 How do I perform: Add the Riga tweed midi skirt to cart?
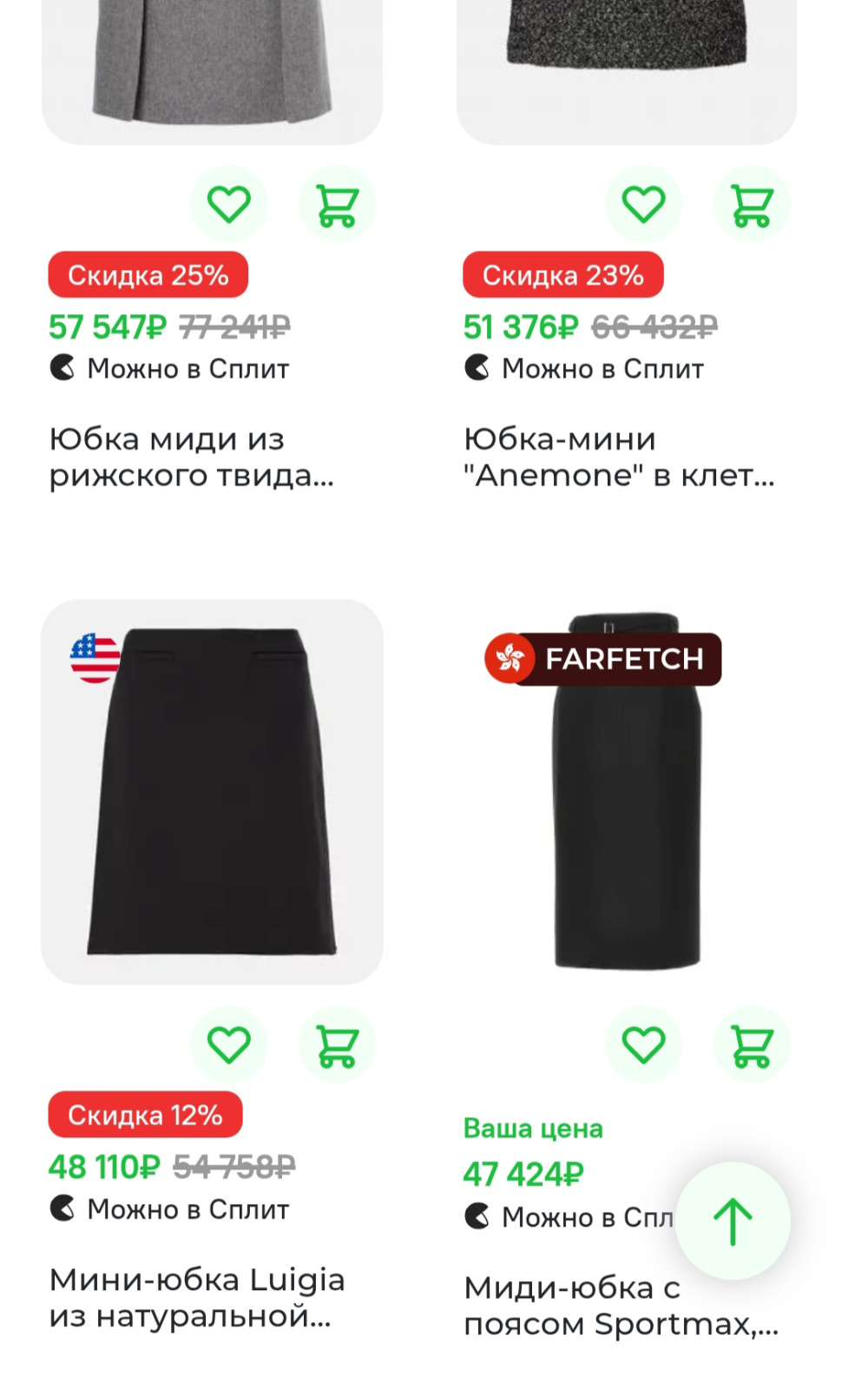click(337, 205)
